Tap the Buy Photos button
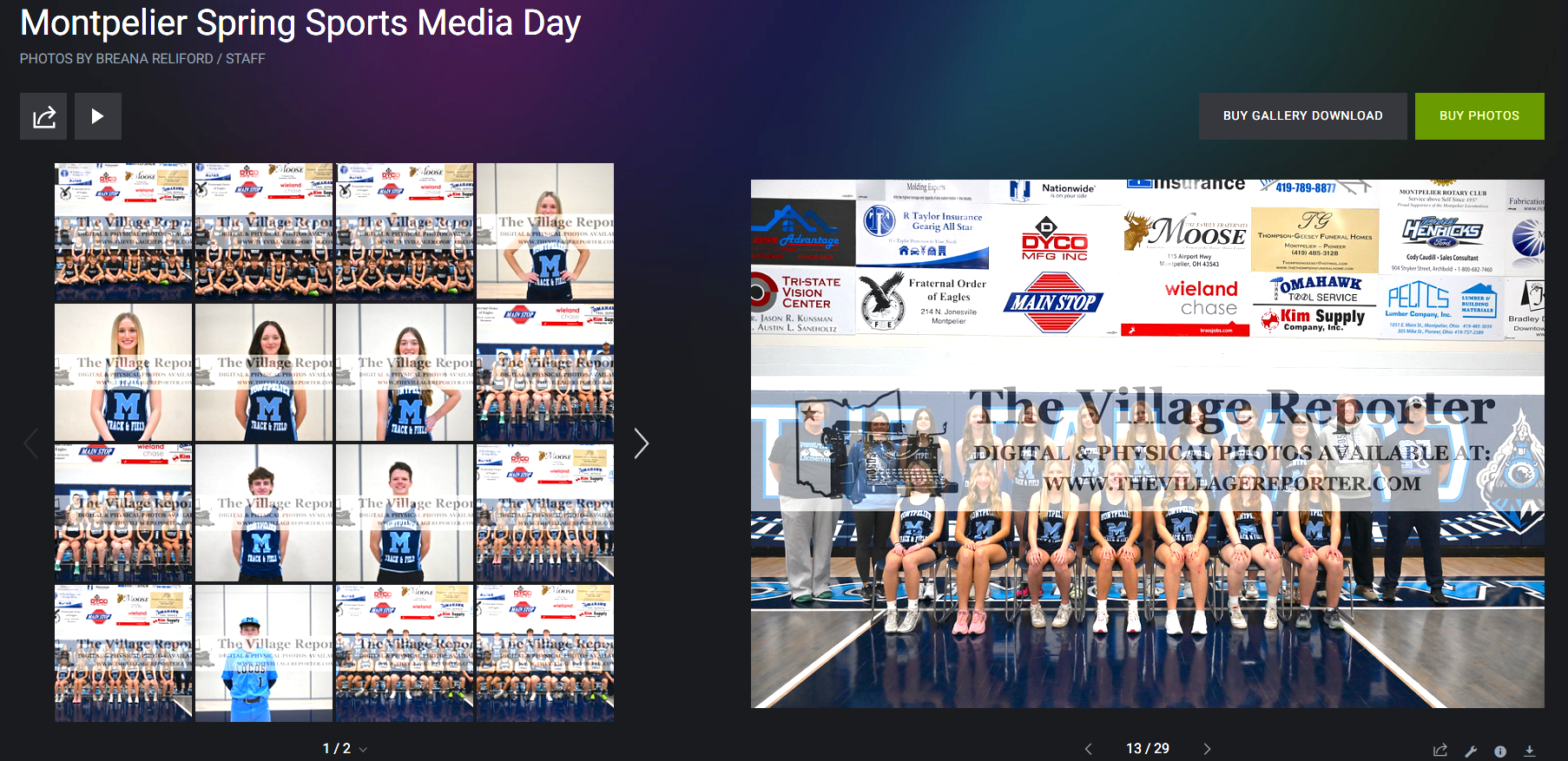 [1479, 116]
